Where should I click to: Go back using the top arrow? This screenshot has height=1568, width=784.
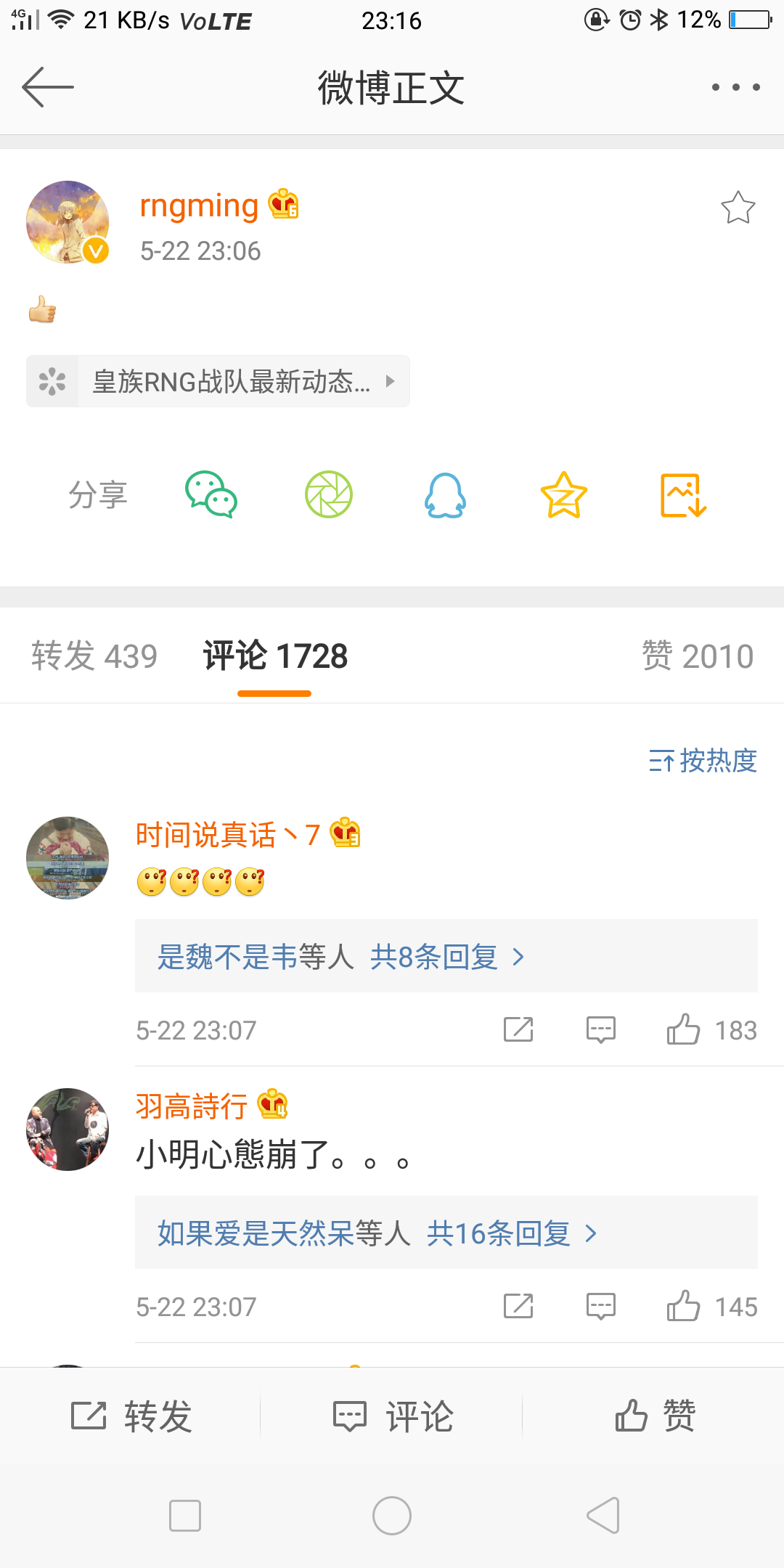(48, 87)
